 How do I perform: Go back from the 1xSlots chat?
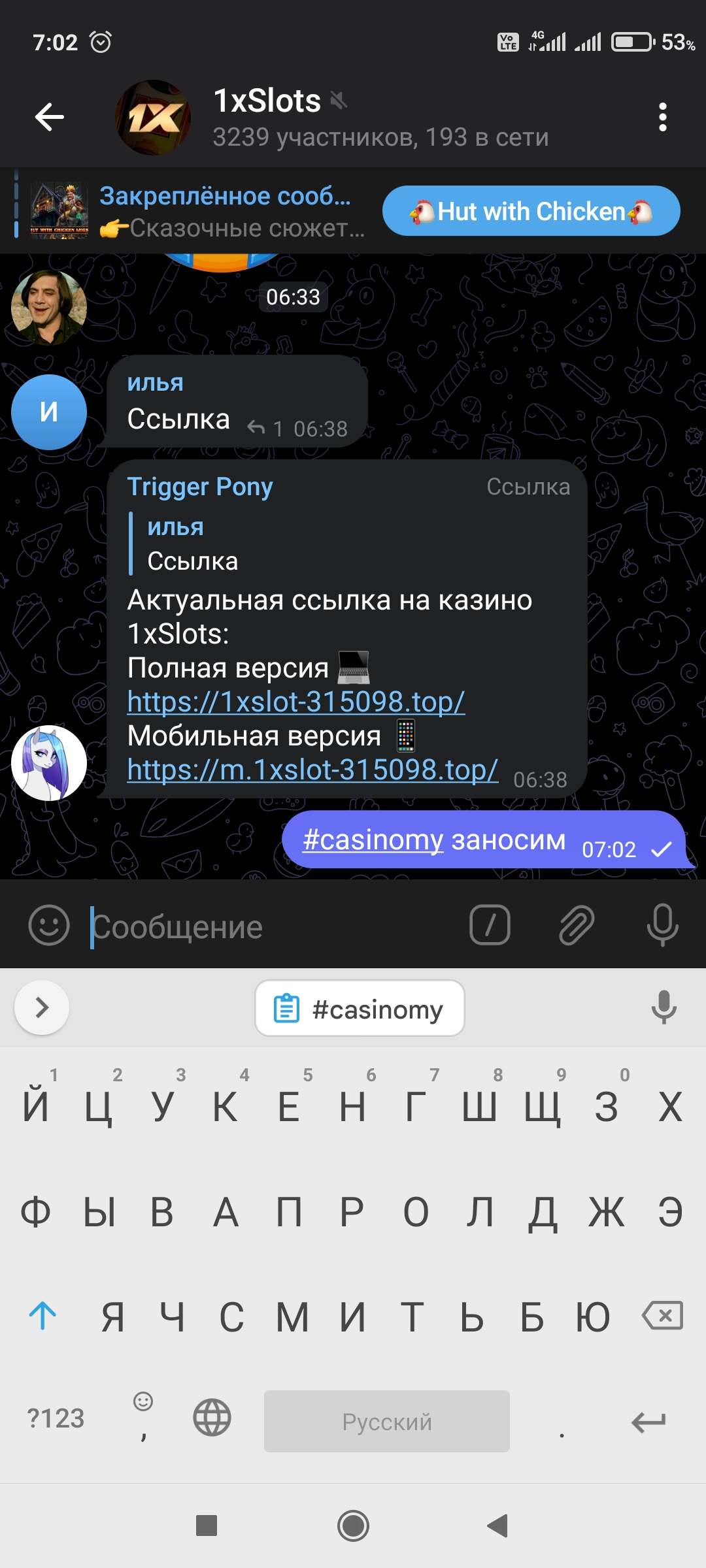tap(49, 118)
